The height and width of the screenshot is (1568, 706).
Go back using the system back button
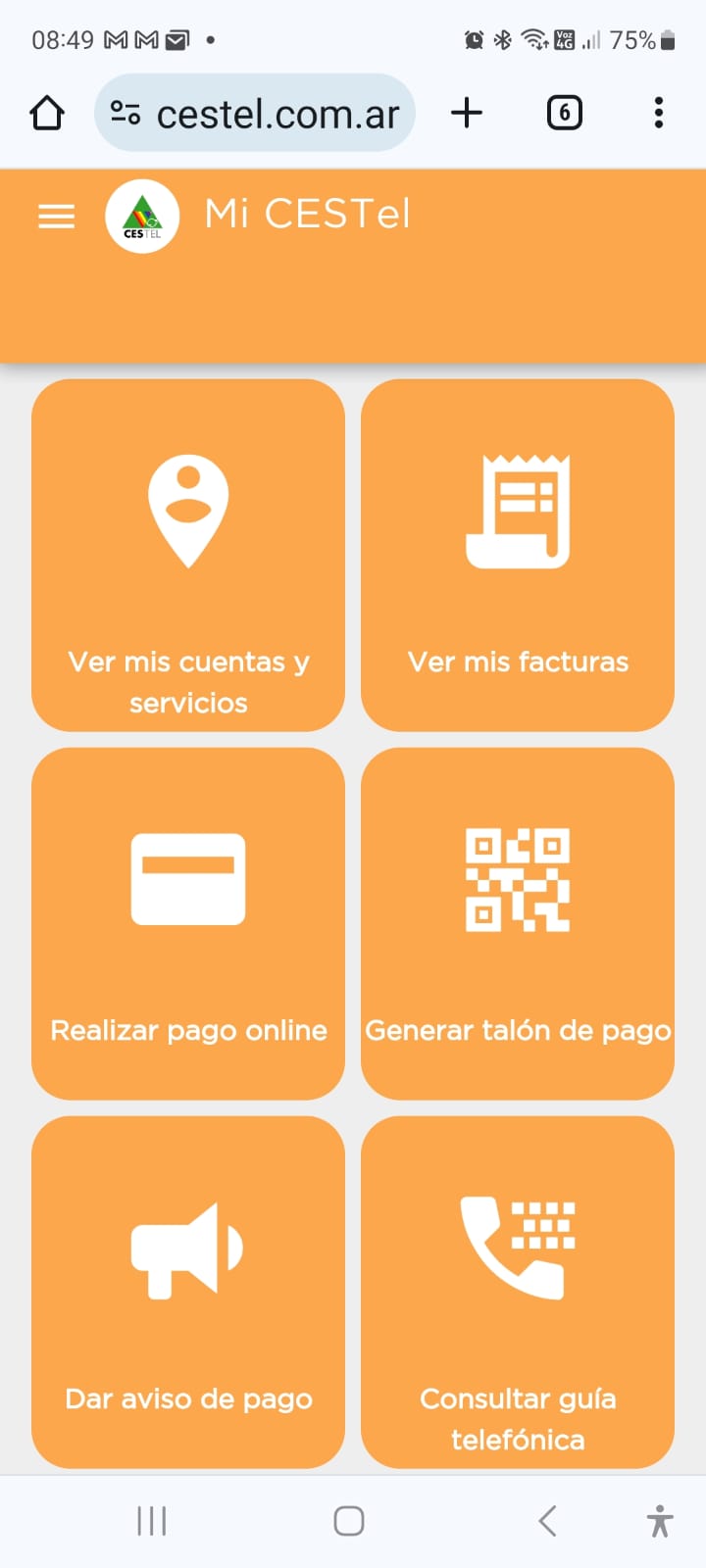point(547,1521)
